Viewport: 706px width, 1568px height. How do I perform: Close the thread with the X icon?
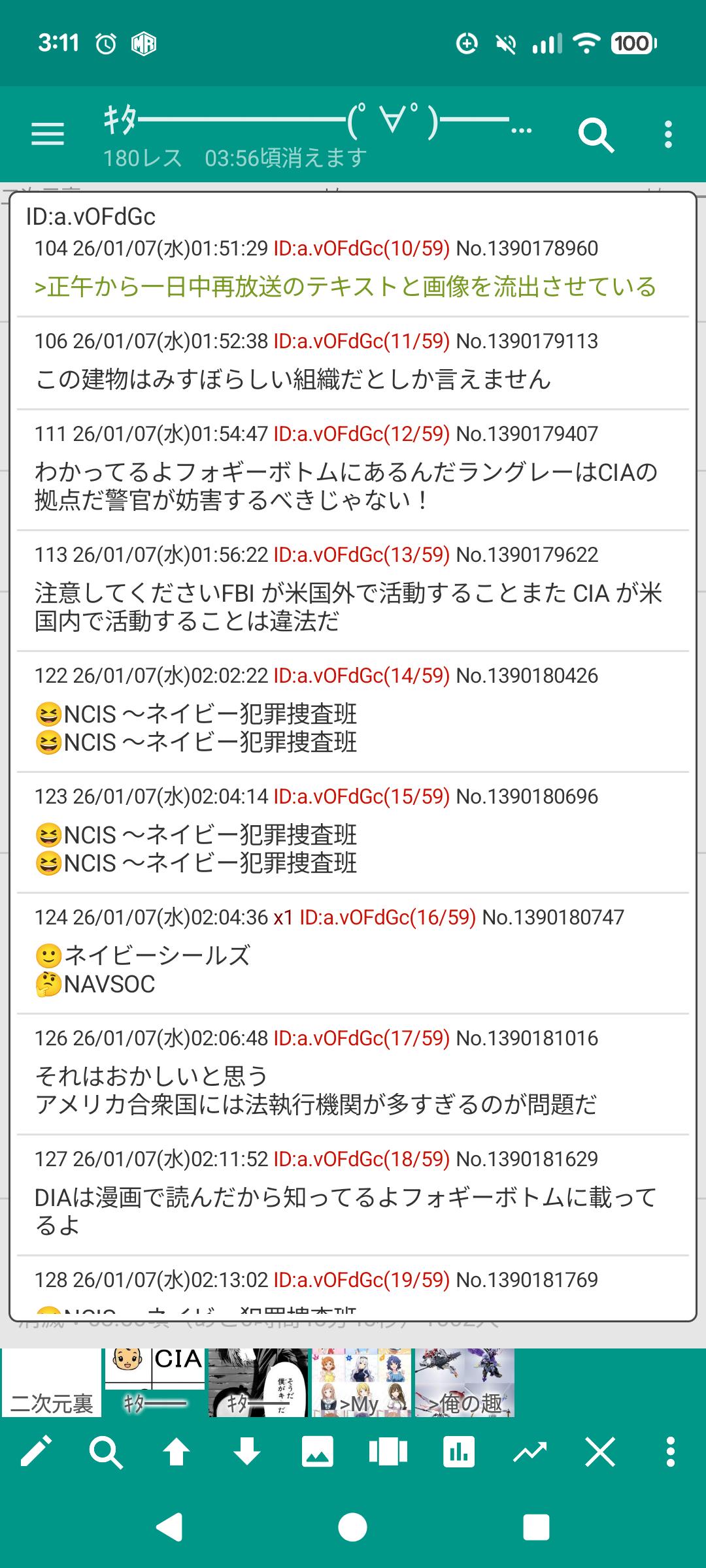(x=600, y=1453)
